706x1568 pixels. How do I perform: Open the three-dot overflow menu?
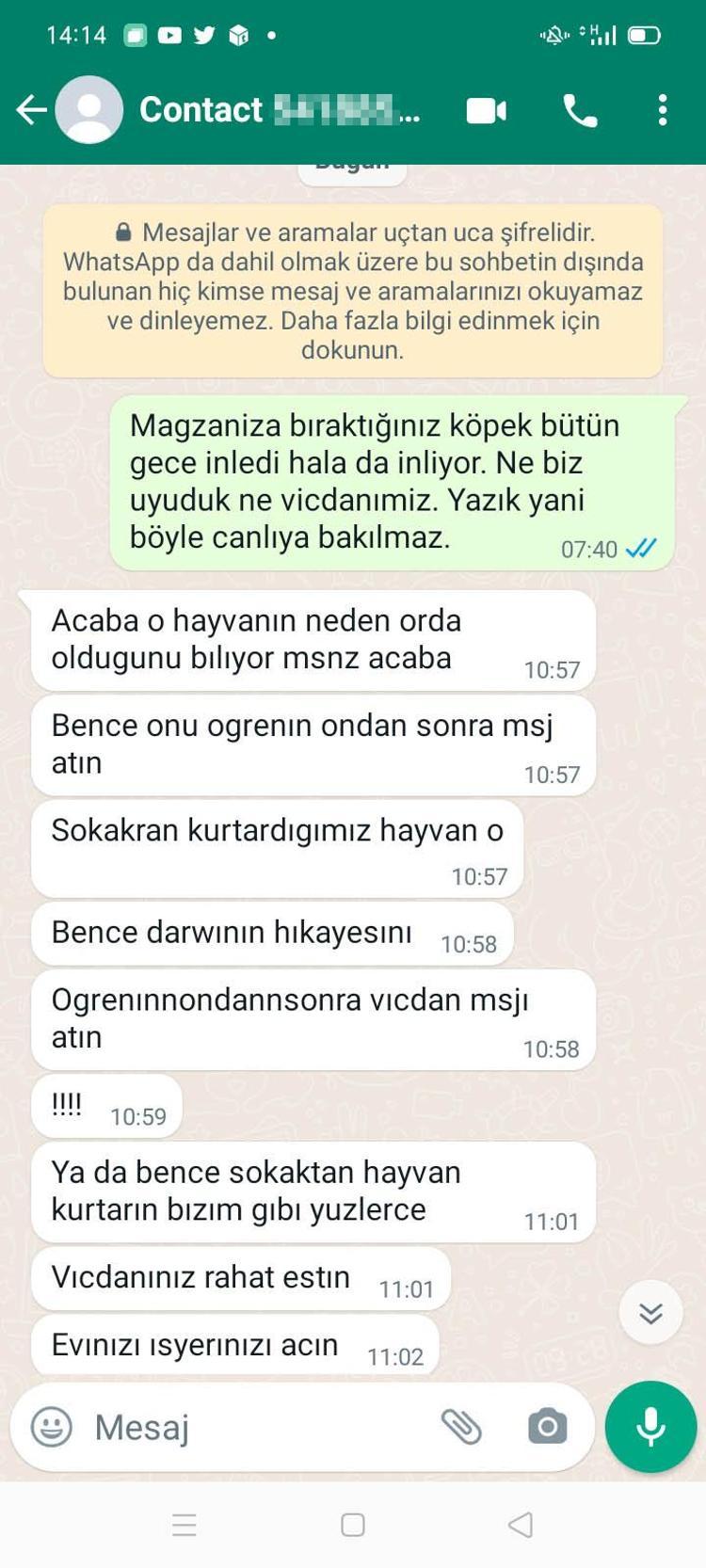663,110
